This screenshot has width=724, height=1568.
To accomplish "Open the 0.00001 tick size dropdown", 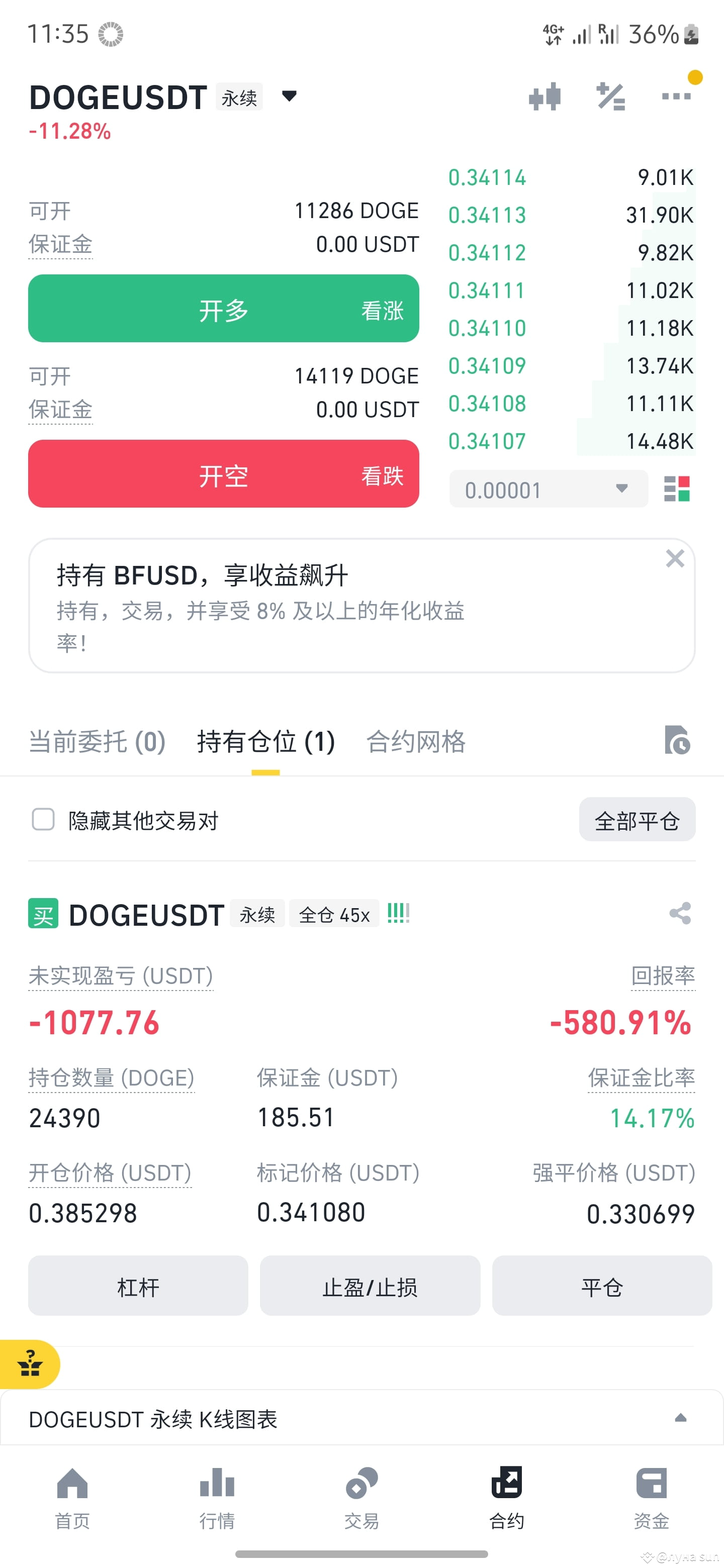I will point(547,489).
